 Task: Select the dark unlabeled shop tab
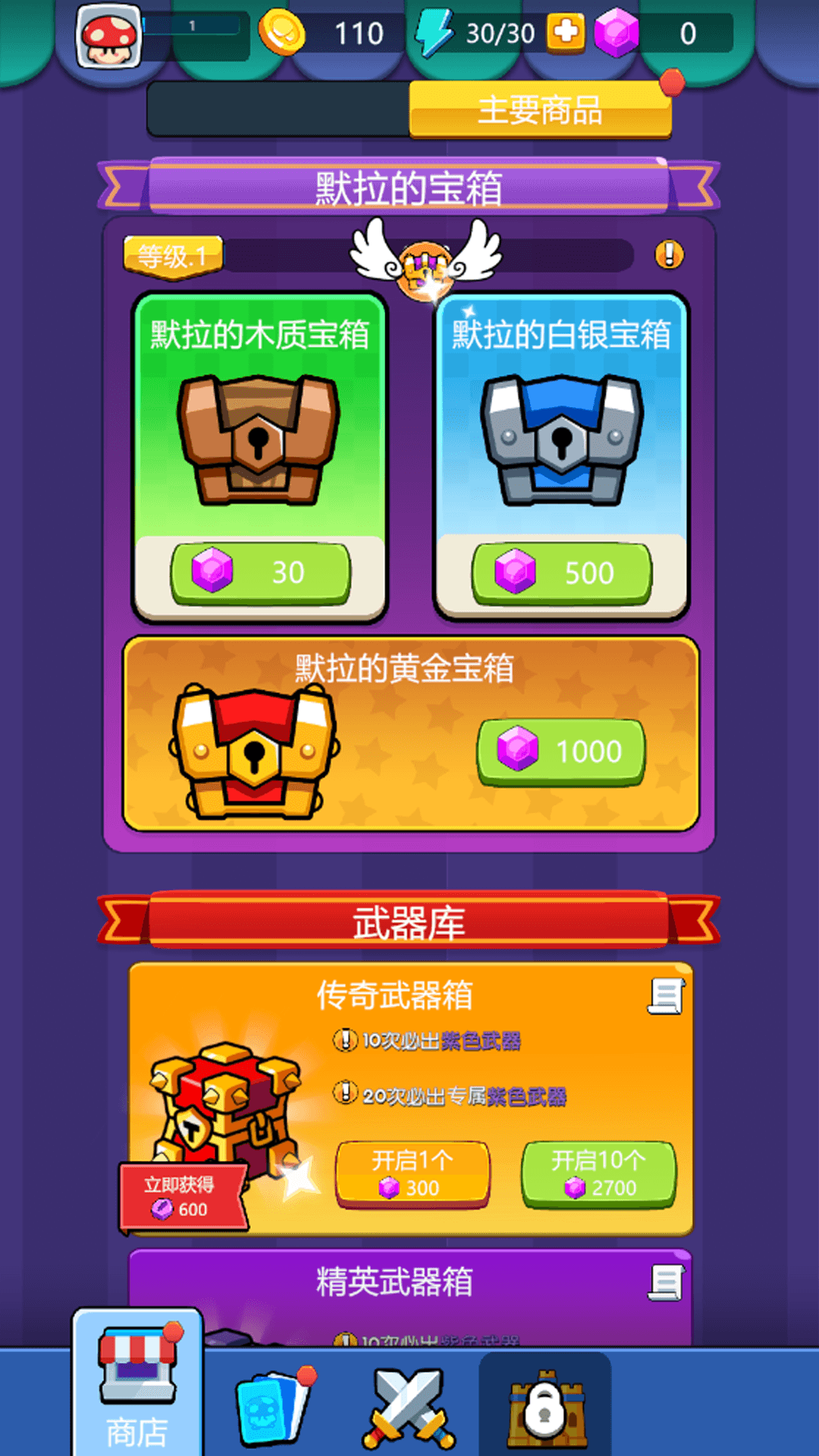coord(278,109)
